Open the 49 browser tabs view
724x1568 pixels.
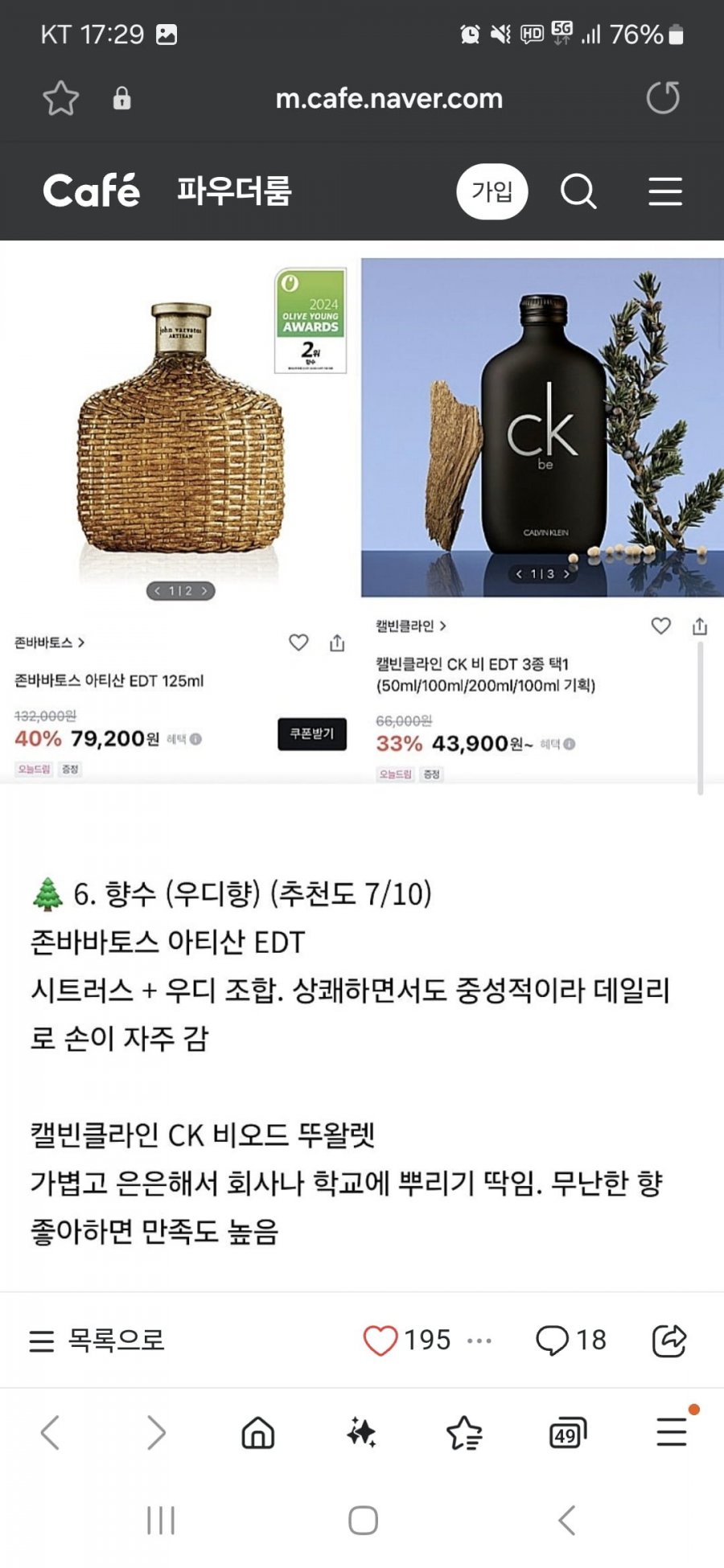567,1433
